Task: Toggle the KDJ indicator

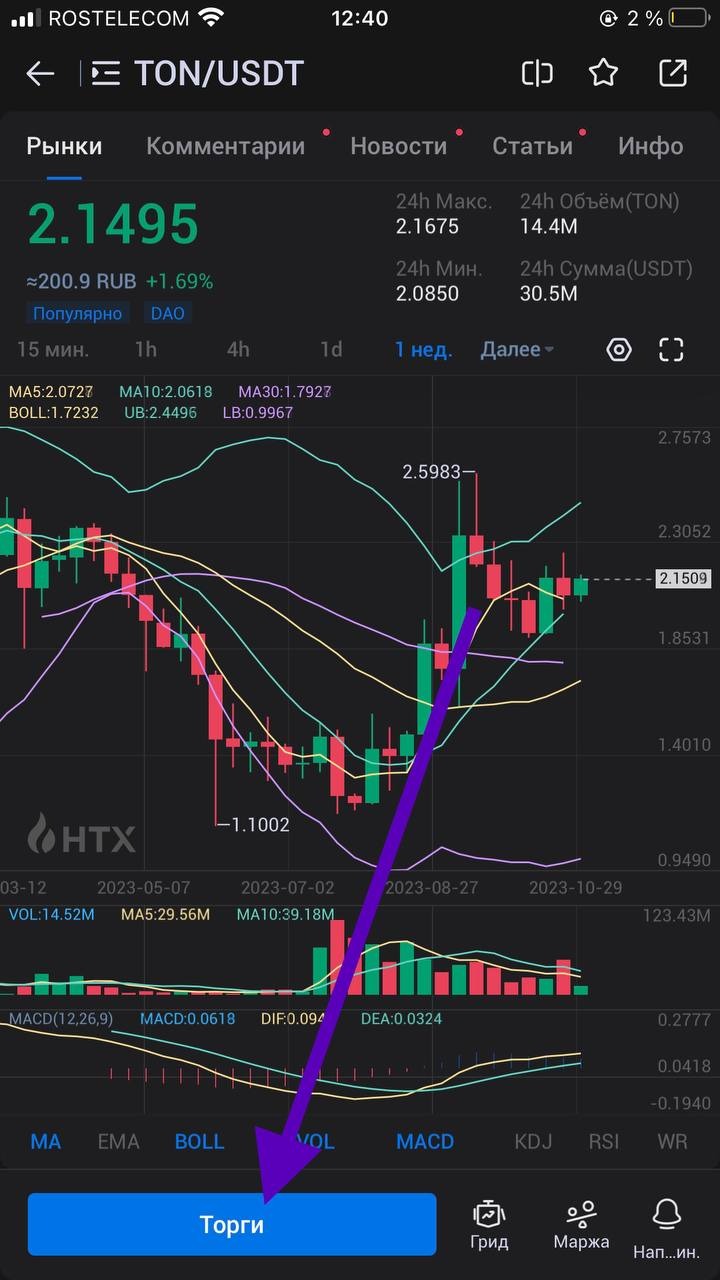Action: click(533, 1141)
